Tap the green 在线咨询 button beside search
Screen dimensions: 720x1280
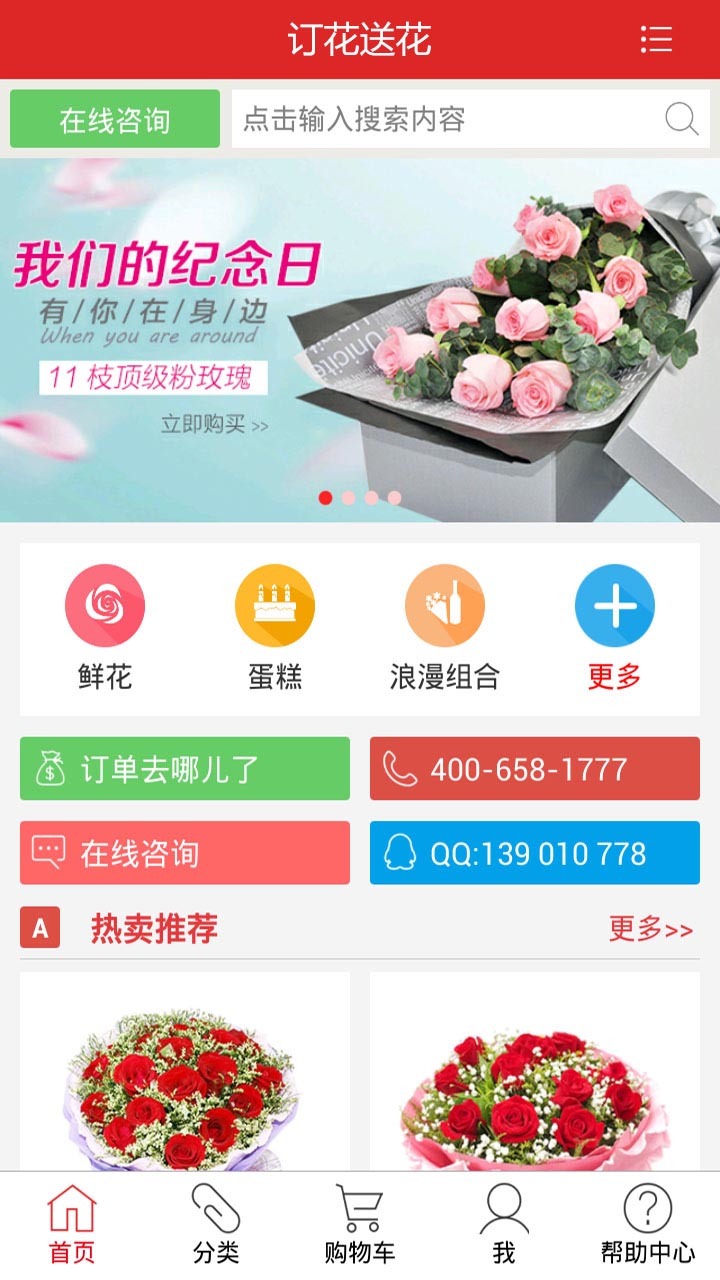115,120
